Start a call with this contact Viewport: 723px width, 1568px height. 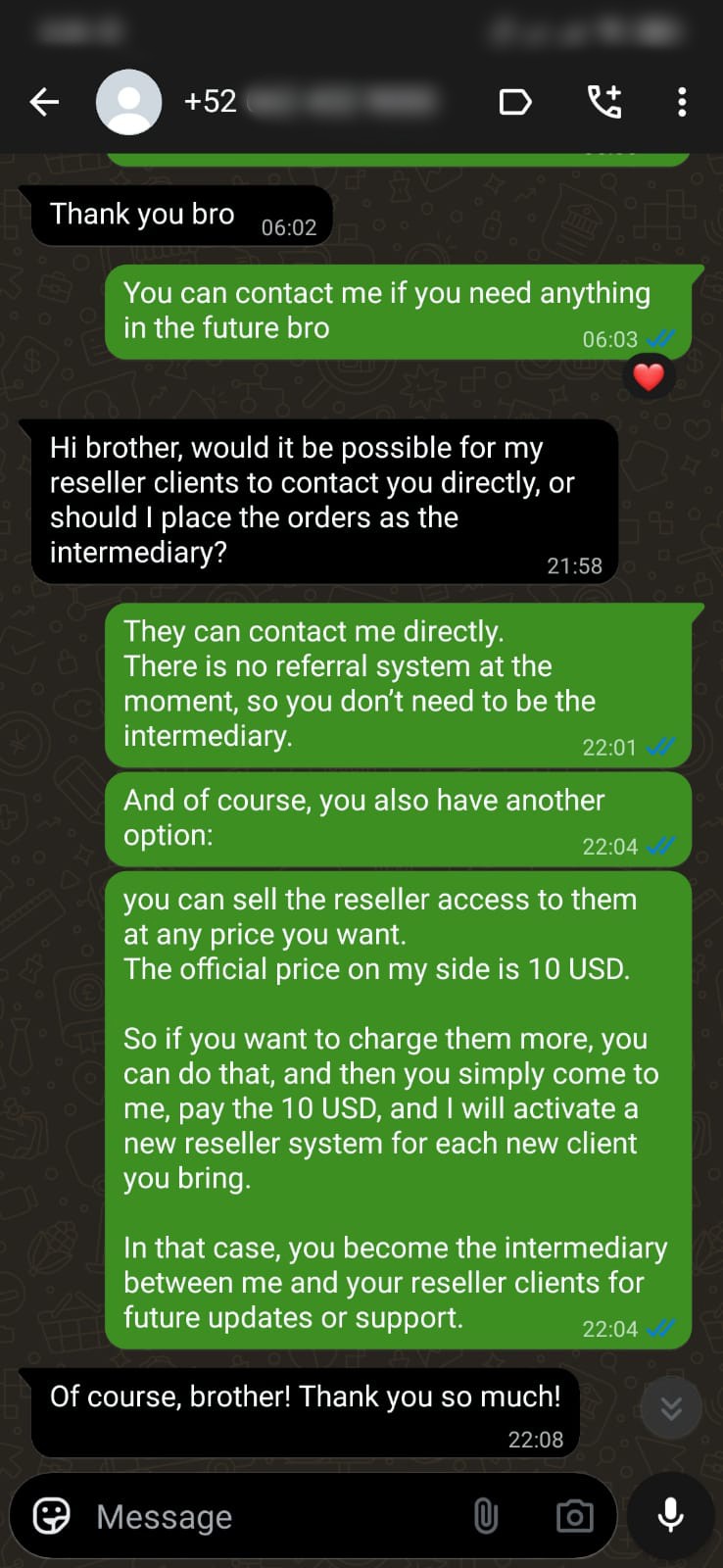[604, 102]
